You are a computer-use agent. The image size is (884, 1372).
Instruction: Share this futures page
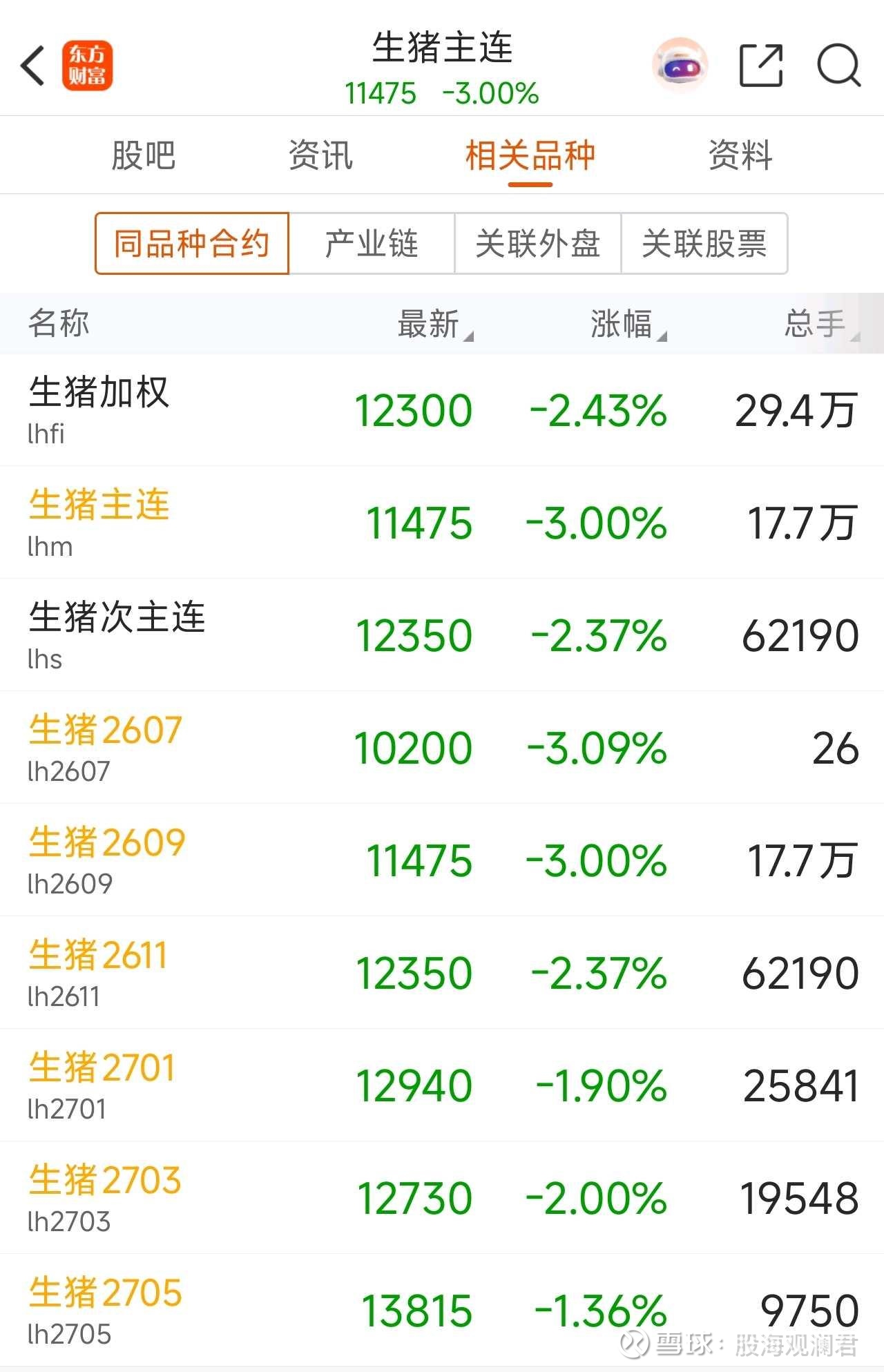(x=761, y=66)
